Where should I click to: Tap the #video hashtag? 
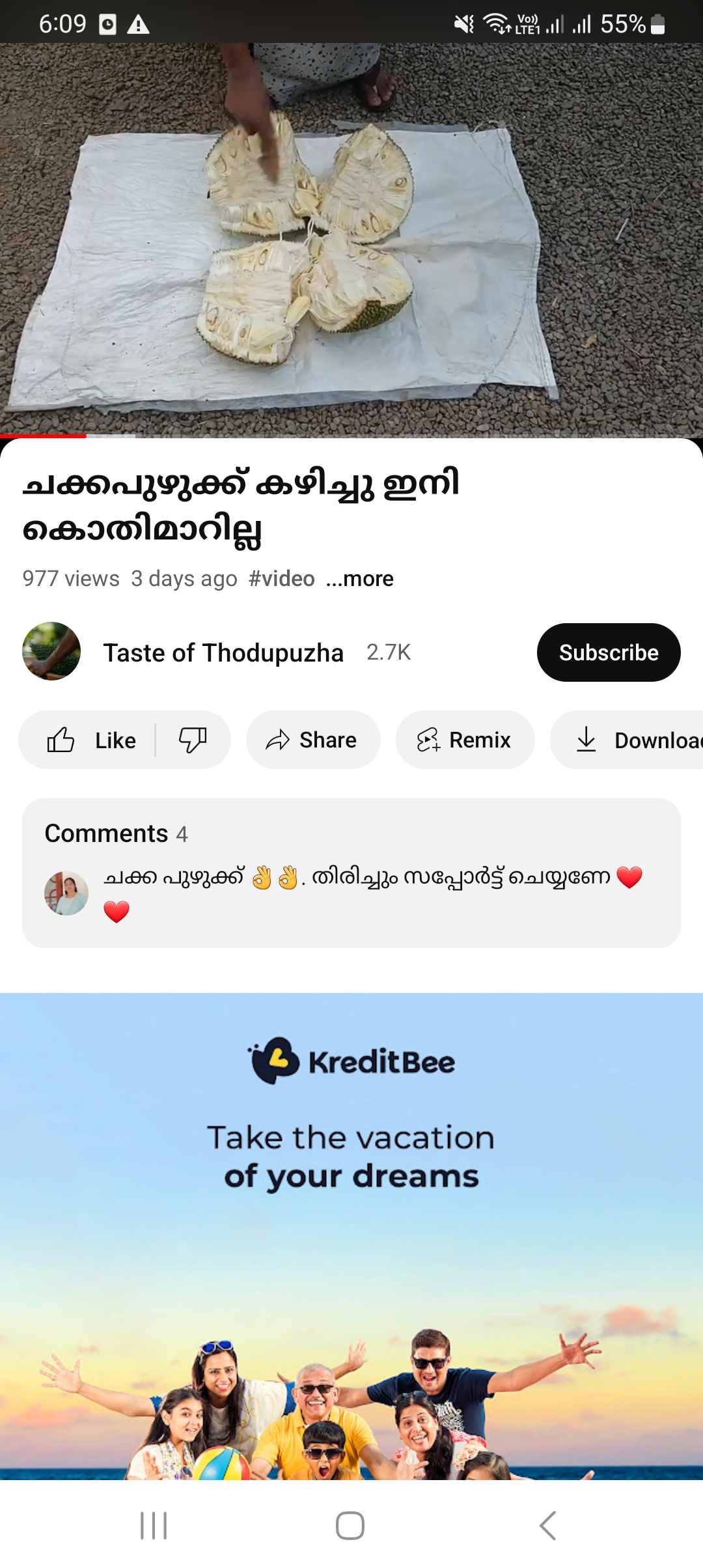[281, 579]
